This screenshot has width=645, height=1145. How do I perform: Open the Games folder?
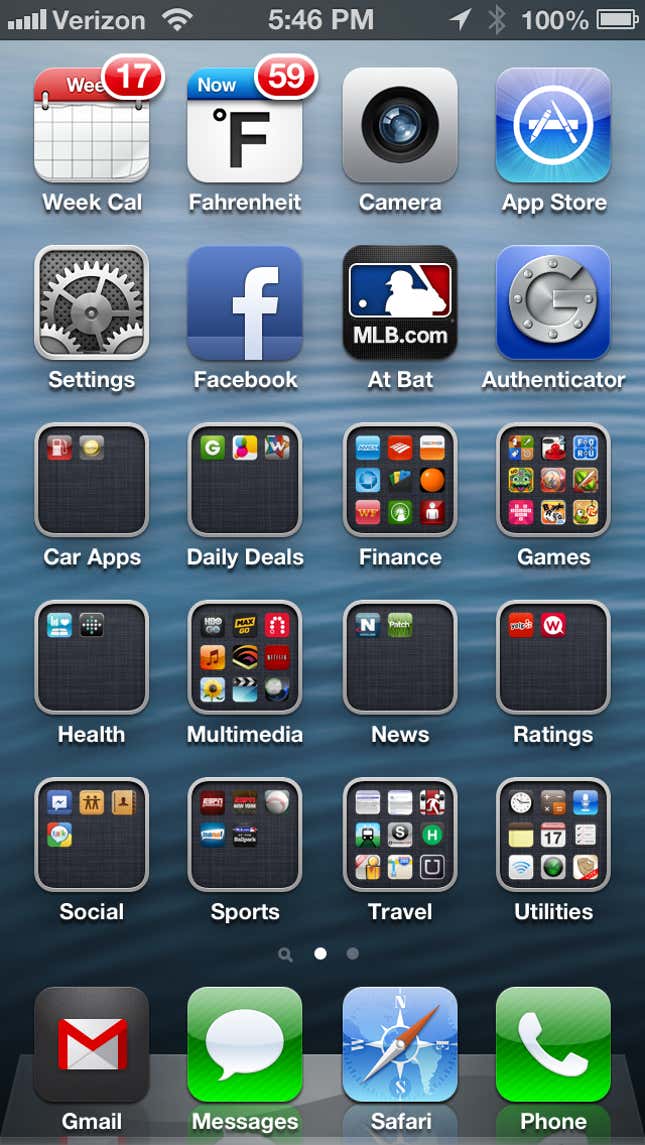553,480
